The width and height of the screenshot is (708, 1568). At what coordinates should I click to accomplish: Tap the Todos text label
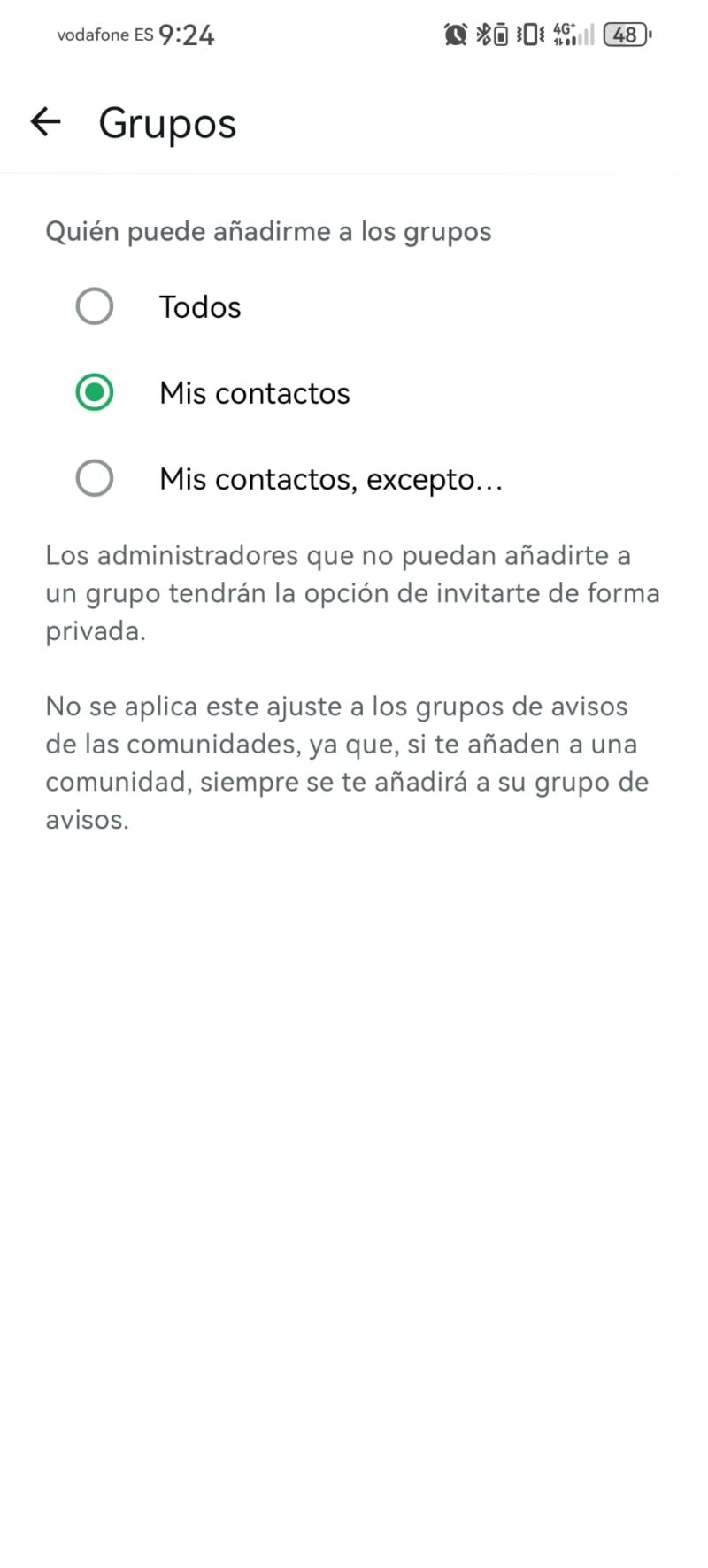point(199,306)
